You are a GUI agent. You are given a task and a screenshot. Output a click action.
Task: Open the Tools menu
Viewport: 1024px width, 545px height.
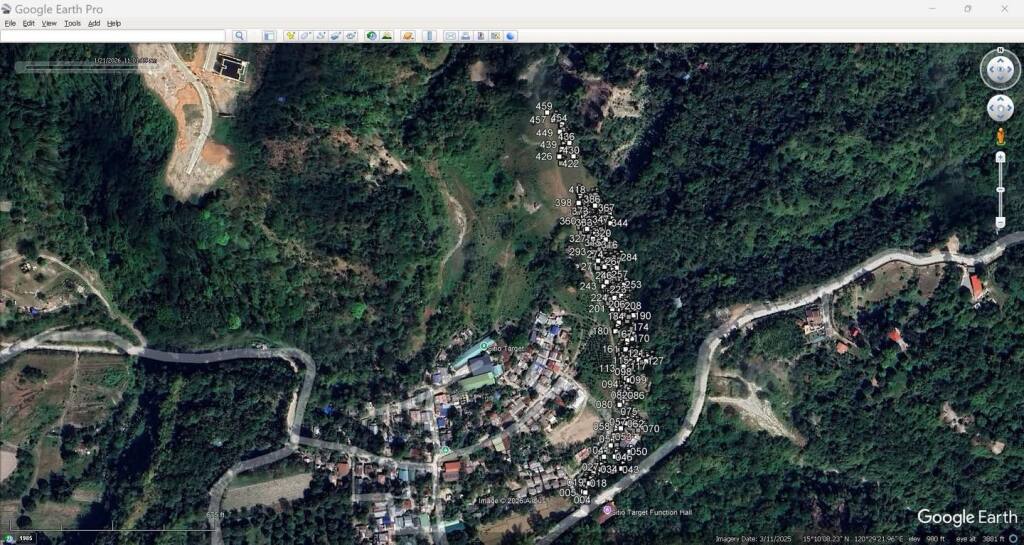[72, 23]
